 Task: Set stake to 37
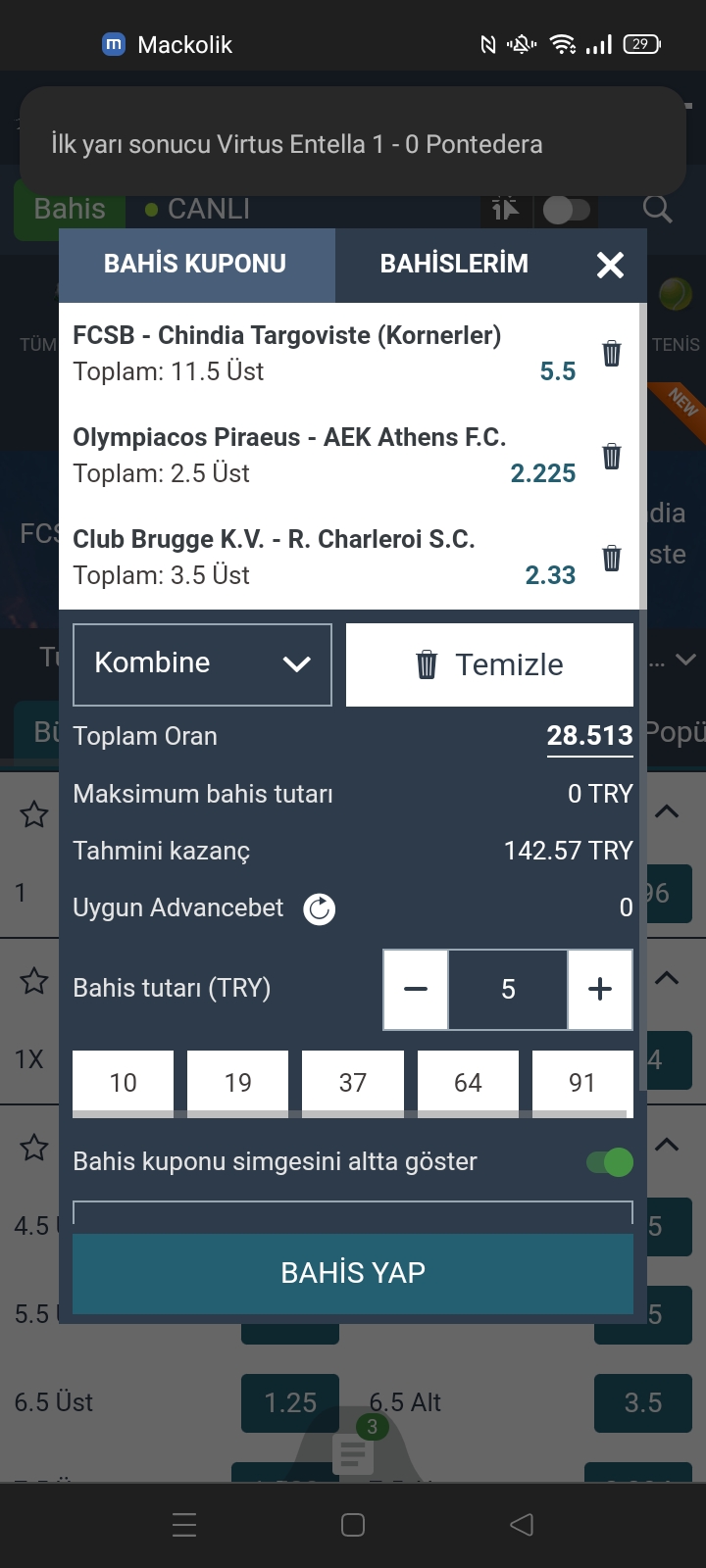click(x=352, y=1084)
